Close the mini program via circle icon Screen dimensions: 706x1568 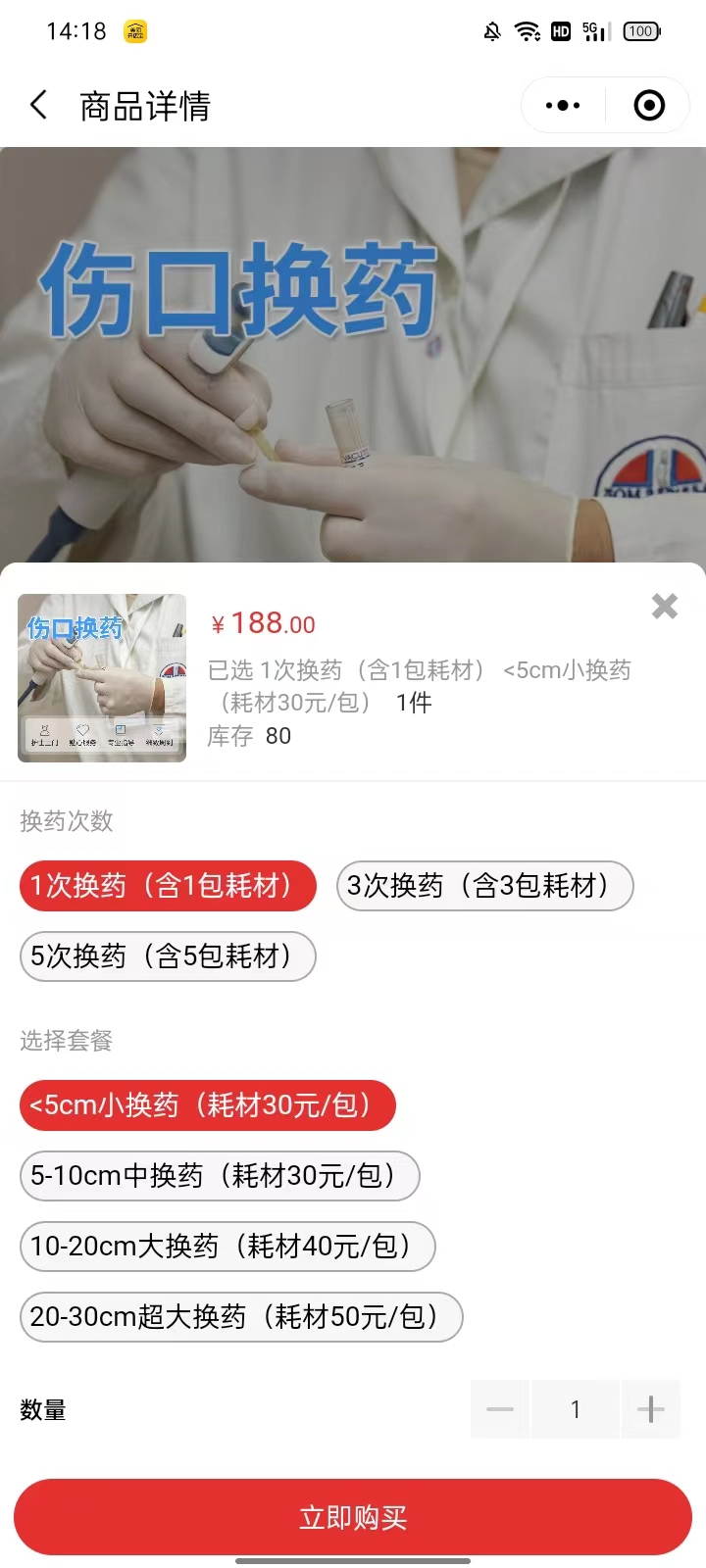tap(649, 105)
